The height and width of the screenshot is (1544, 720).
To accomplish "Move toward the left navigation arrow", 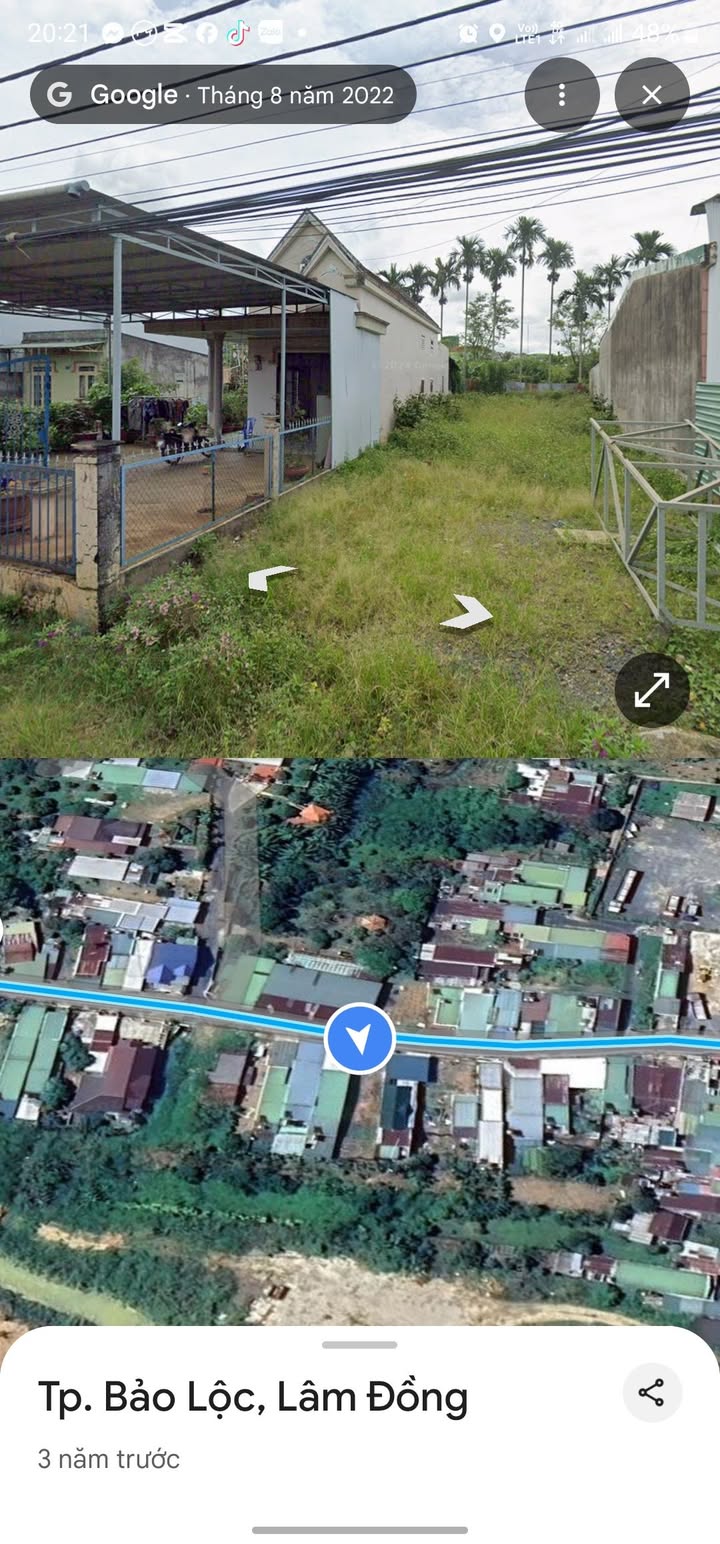I will [x=270, y=577].
